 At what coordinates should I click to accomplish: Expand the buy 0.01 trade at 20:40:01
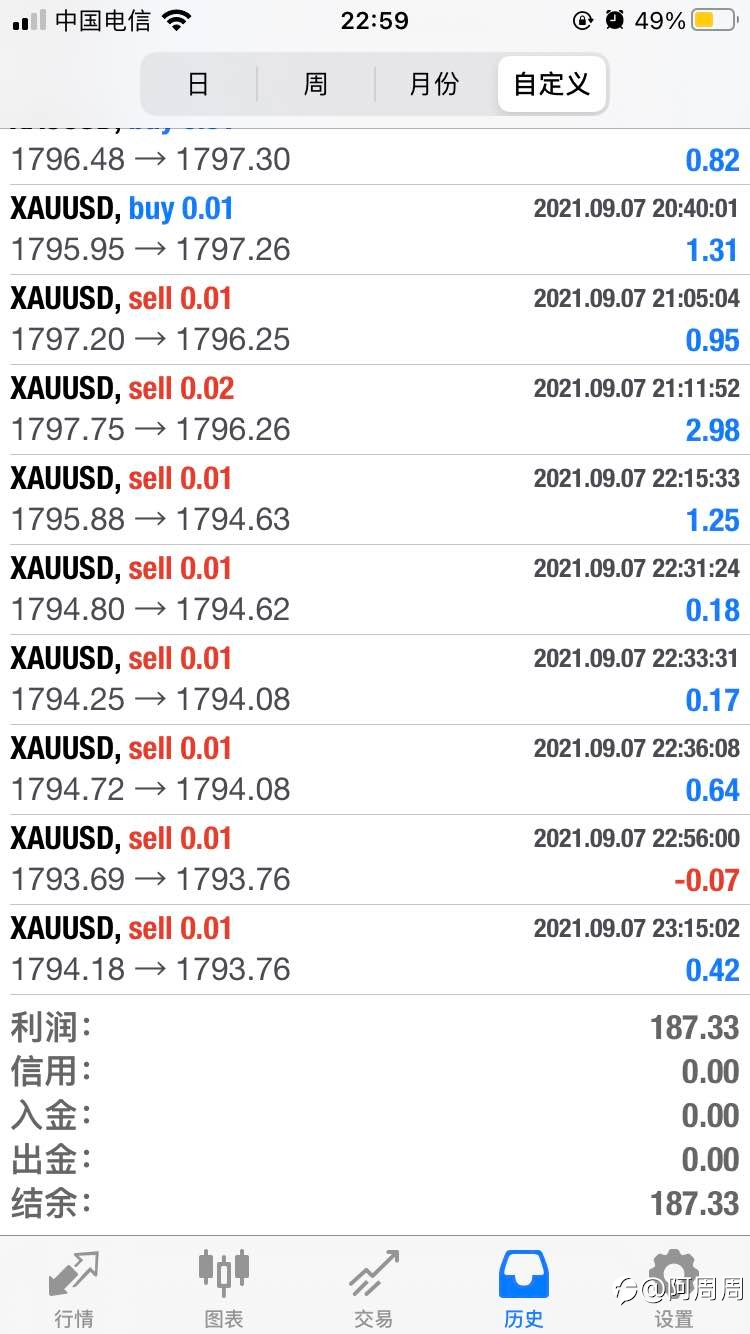(x=375, y=230)
